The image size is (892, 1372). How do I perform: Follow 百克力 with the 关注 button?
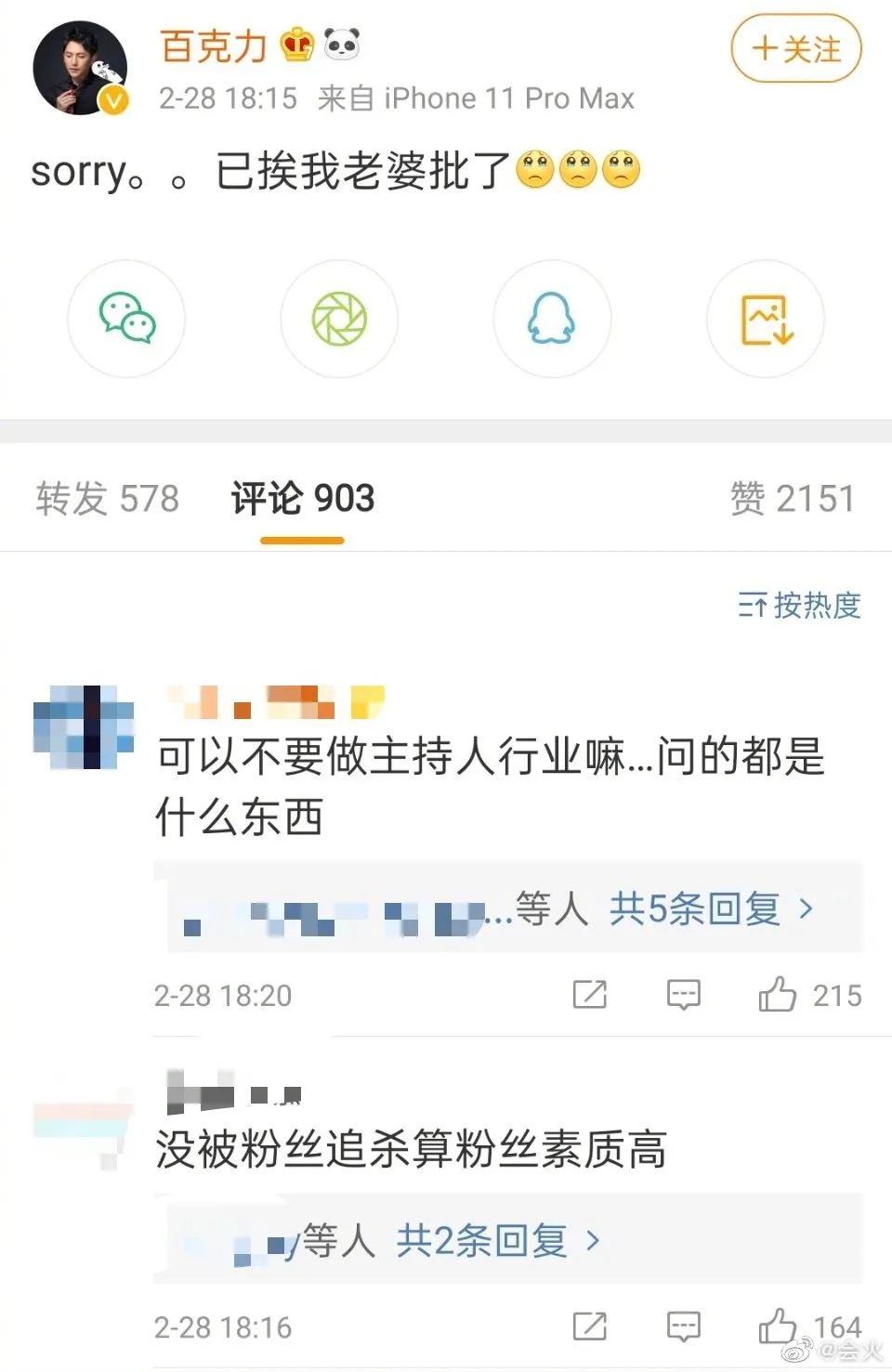(795, 51)
